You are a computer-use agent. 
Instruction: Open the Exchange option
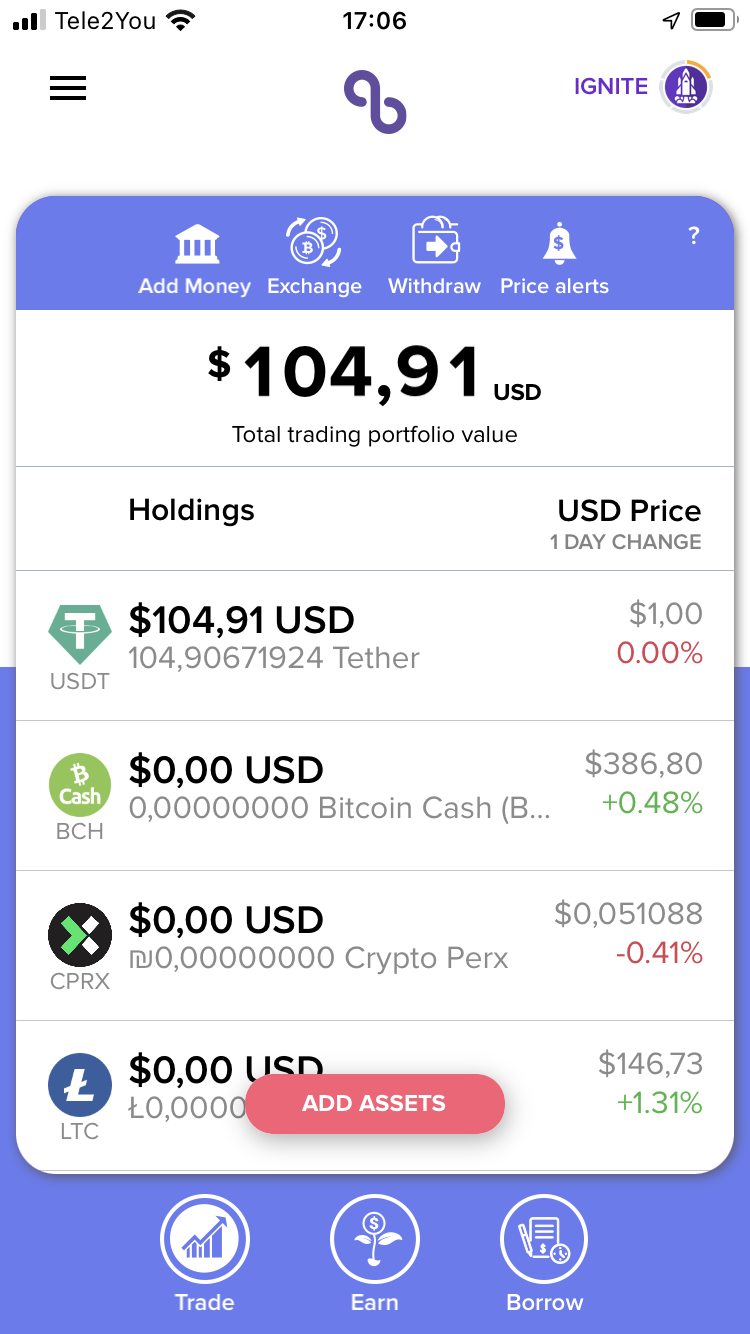tap(314, 258)
